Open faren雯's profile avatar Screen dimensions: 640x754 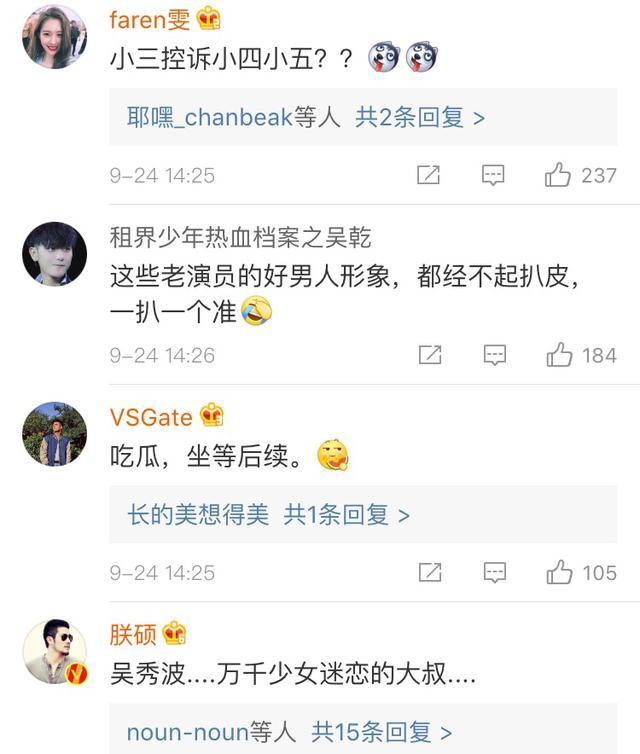click(x=54, y=37)
